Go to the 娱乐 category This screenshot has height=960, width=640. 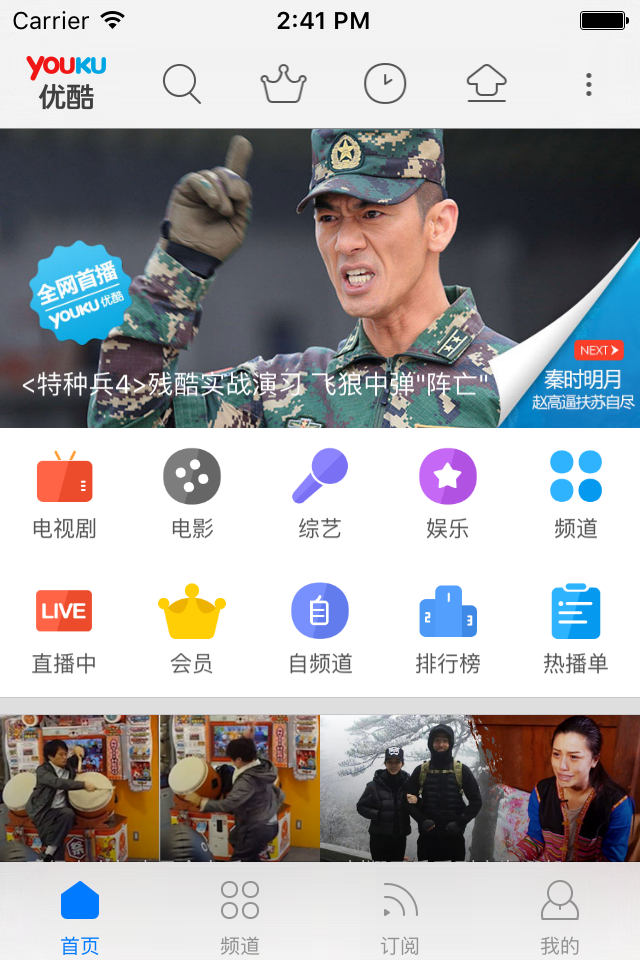pos(447,494)
